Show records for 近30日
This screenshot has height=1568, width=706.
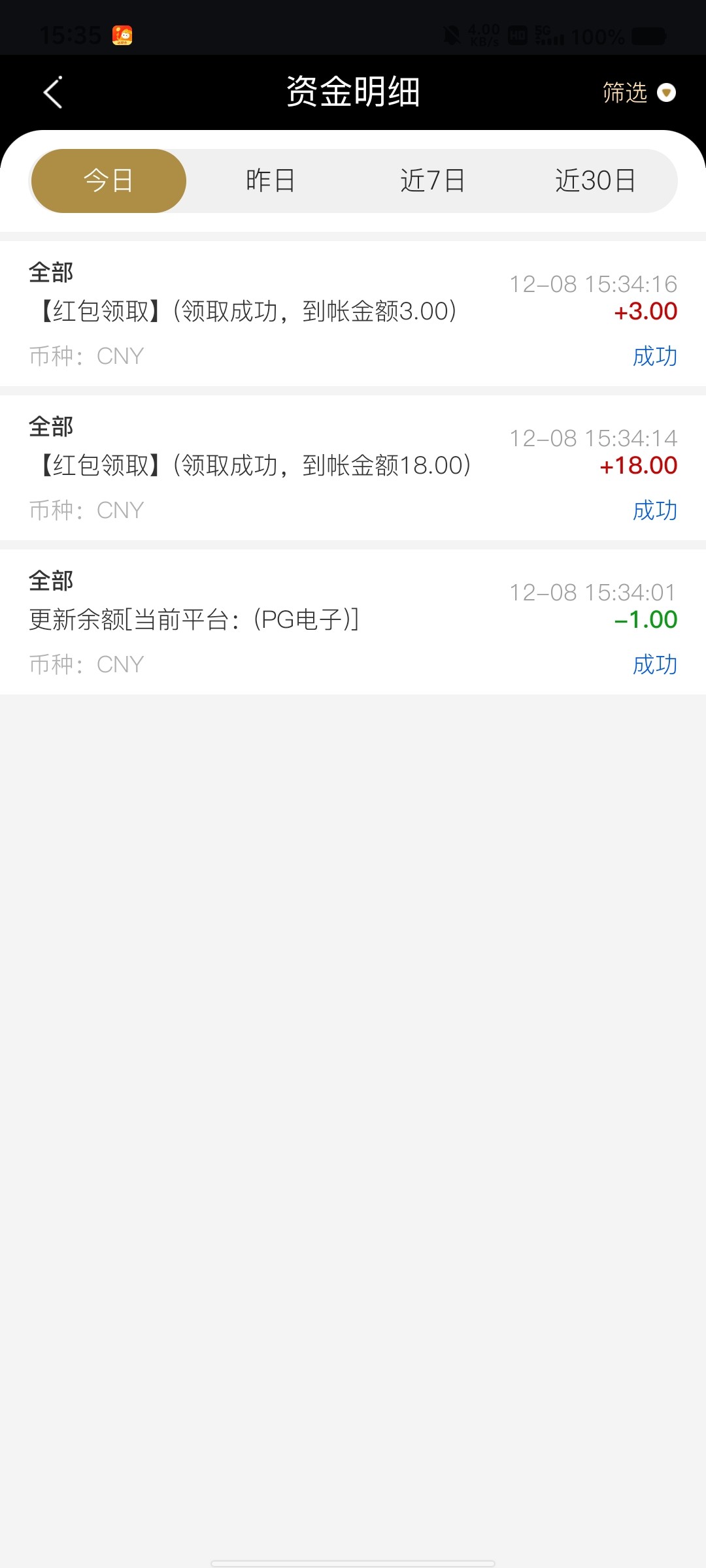pos(595,181)
